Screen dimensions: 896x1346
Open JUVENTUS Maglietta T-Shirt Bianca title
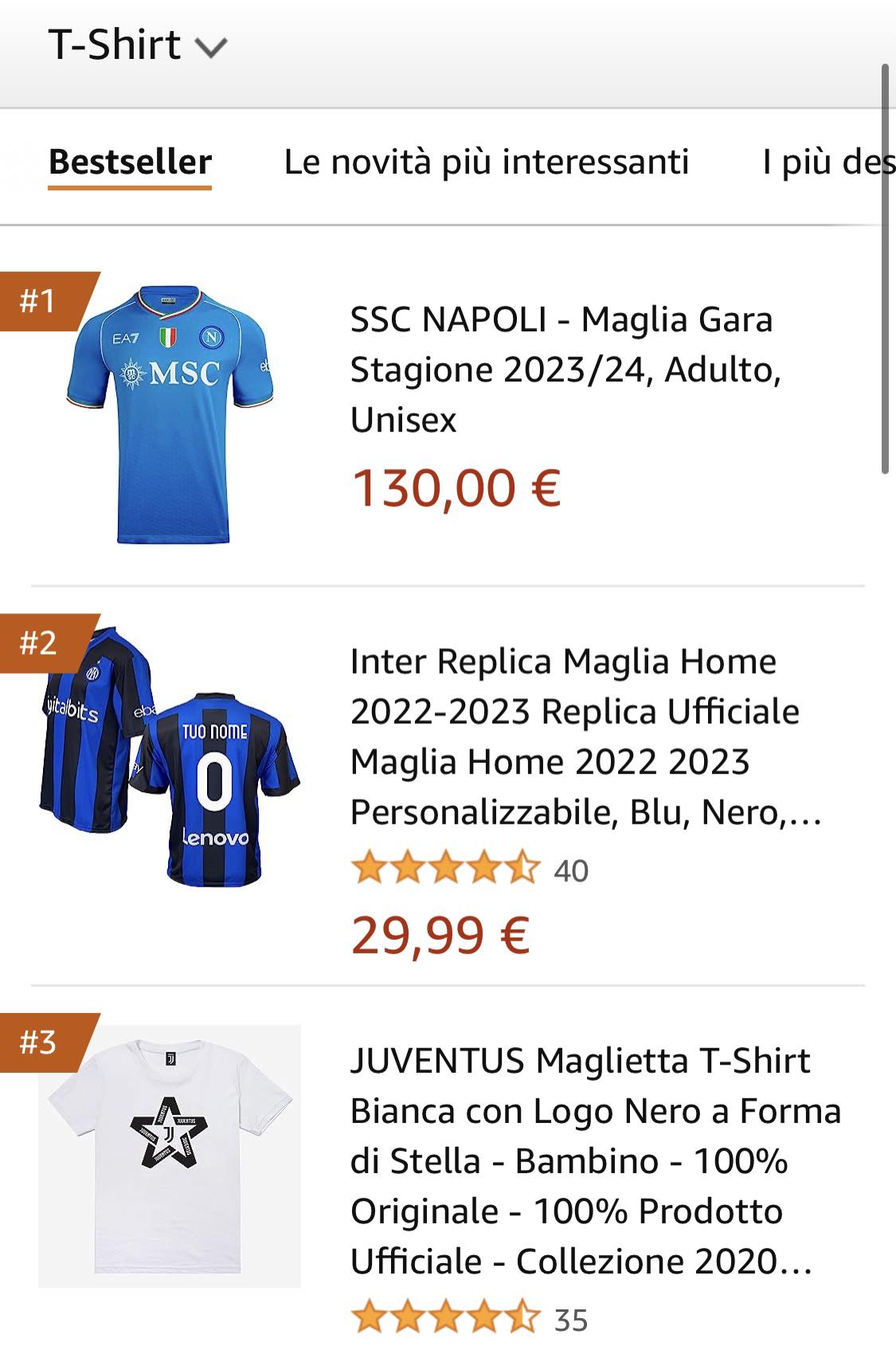click(593, 1160)
